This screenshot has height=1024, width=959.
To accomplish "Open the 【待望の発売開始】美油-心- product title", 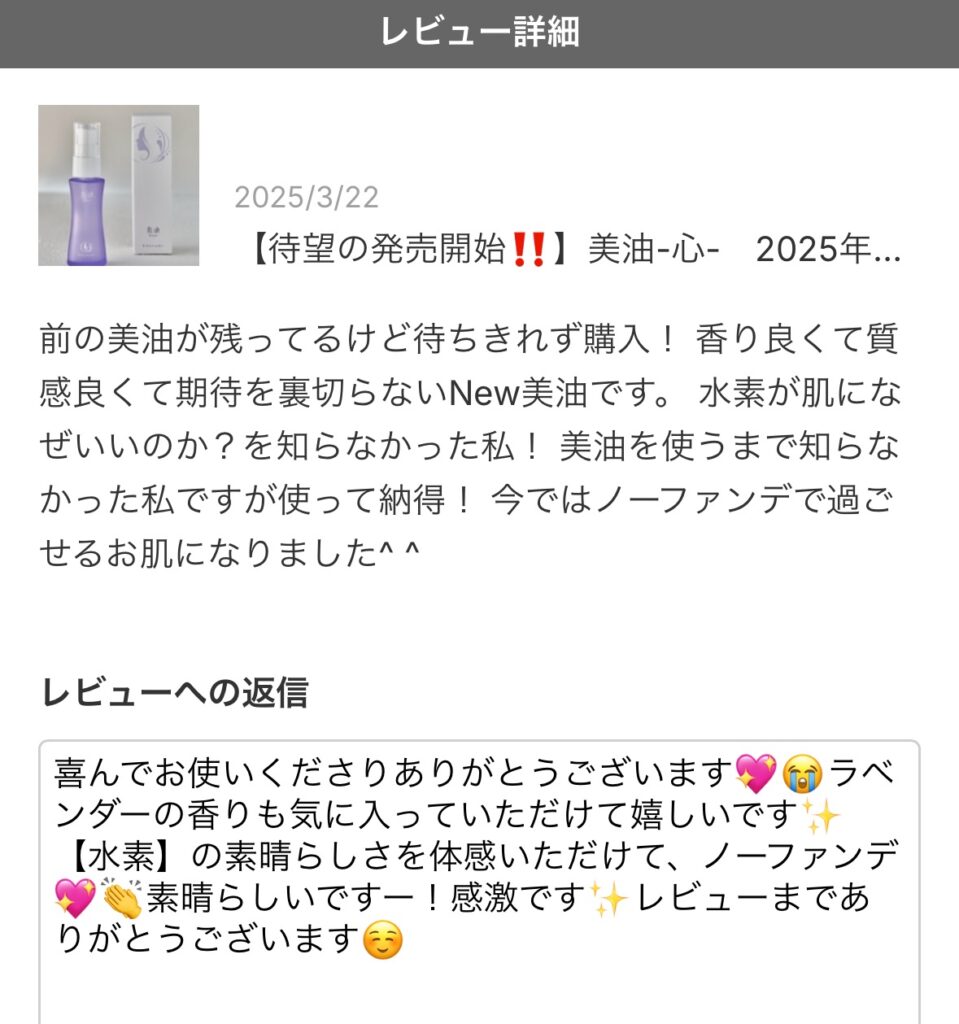I will point(572,250).
